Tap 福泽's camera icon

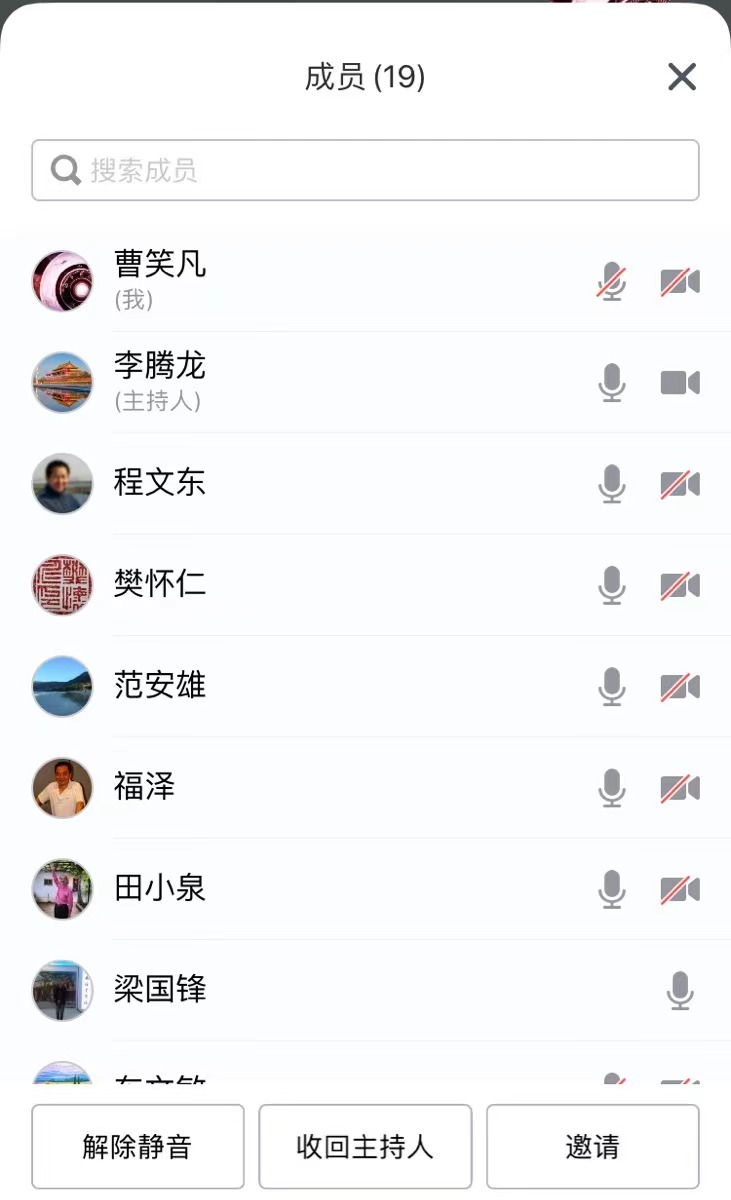point(680,788)
